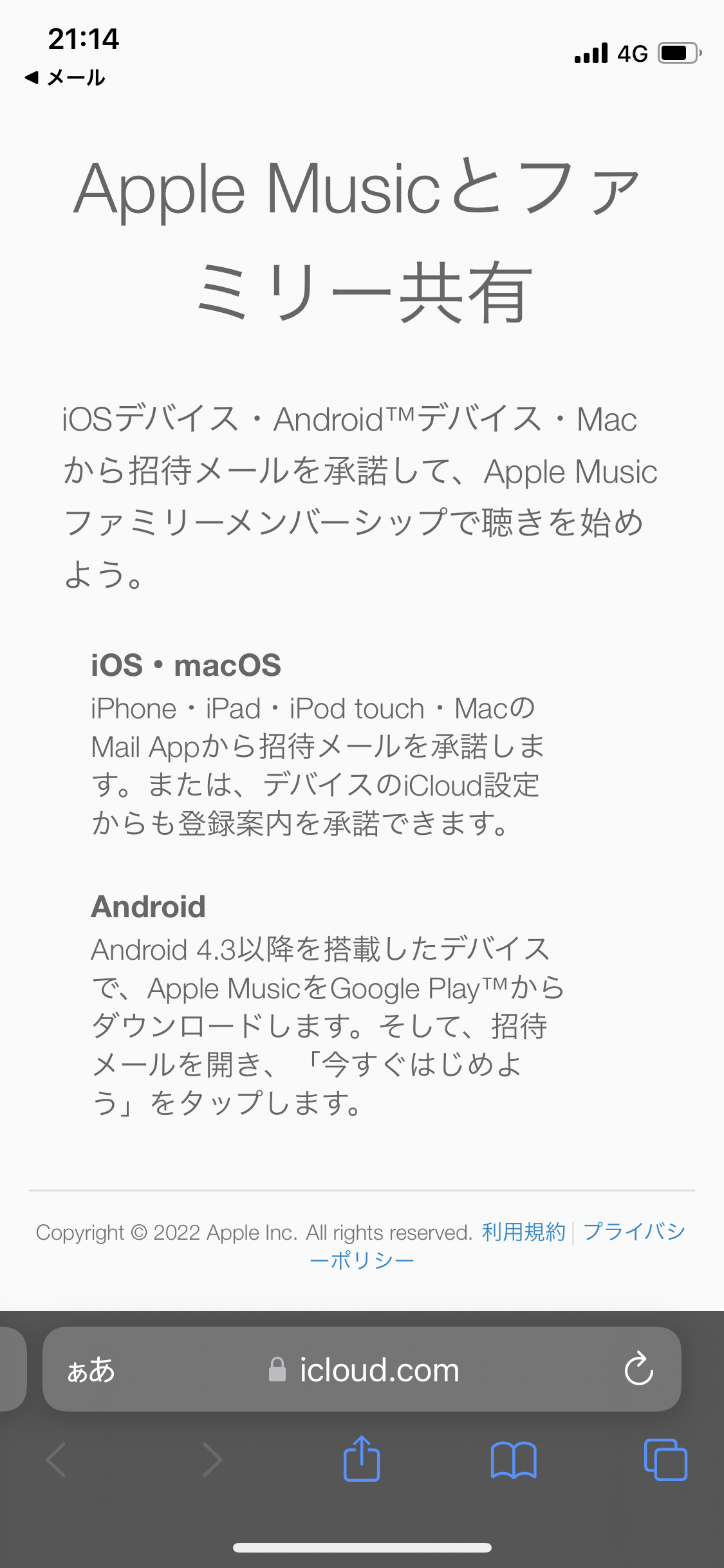Return to the メール app
Viewport: 724px width, 1568px height.
click(x=64, y=78)
